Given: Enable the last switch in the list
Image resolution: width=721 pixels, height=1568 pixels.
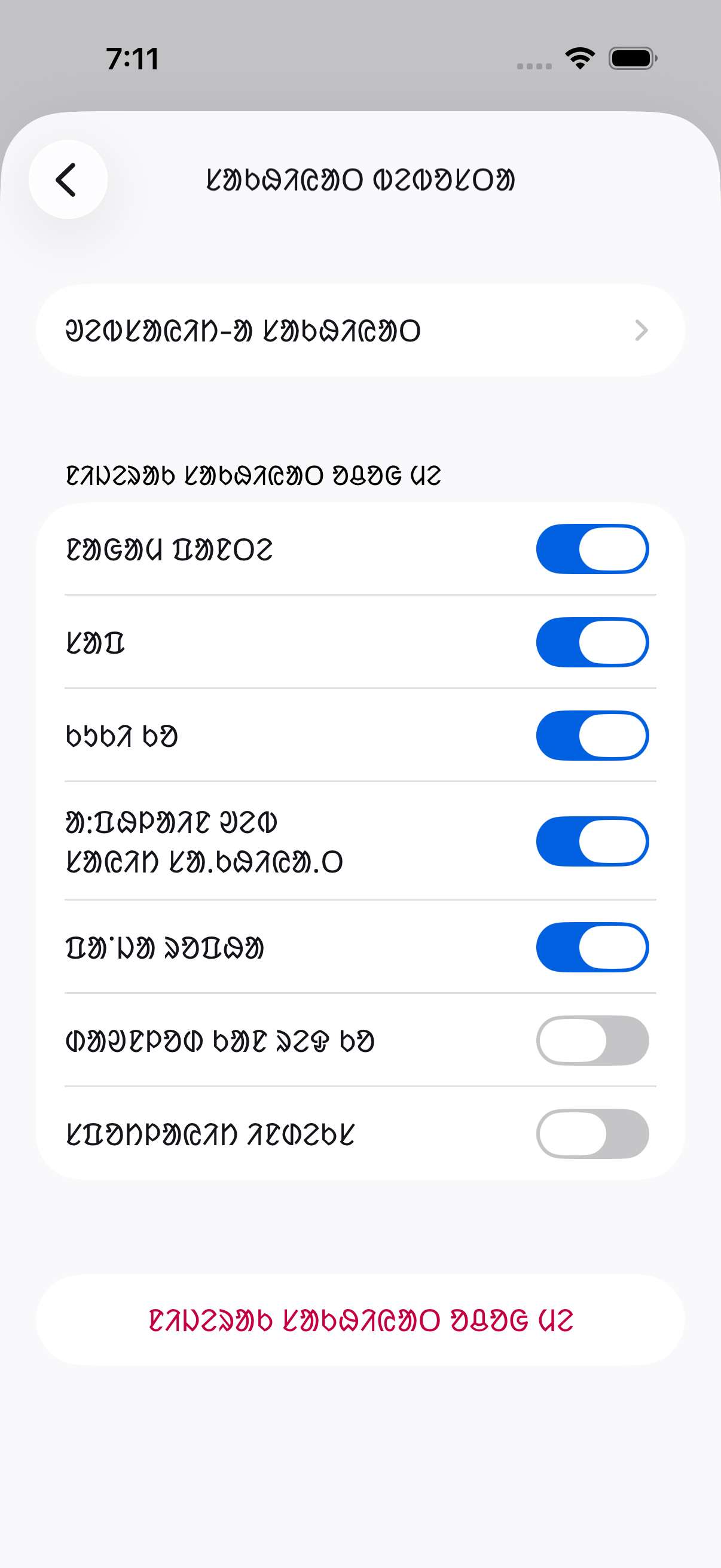Looking at the screenshot, I should 591,1133.
